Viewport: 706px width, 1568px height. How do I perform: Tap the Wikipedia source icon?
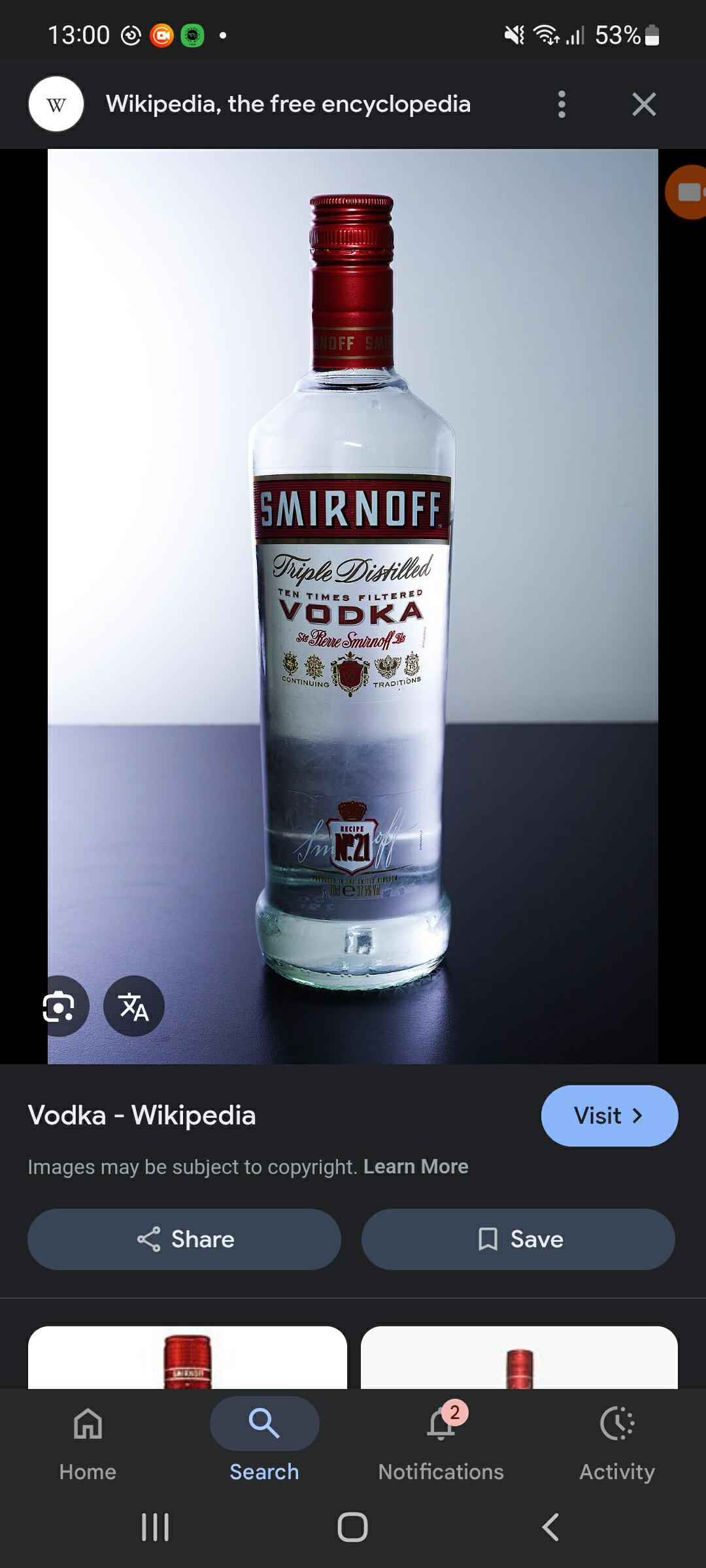click(x=56, y=105)
